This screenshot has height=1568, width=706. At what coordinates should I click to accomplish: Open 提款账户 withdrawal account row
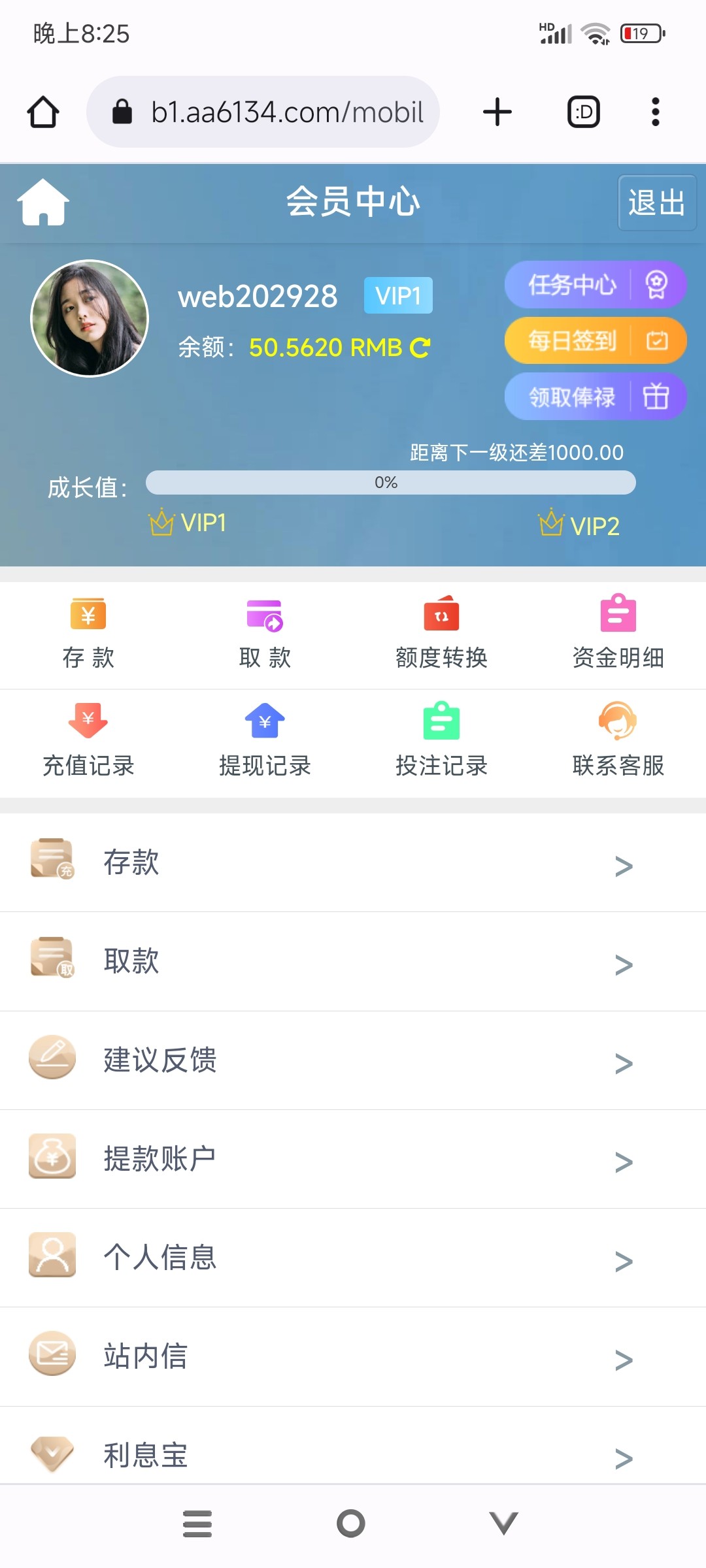[353, 1159]
